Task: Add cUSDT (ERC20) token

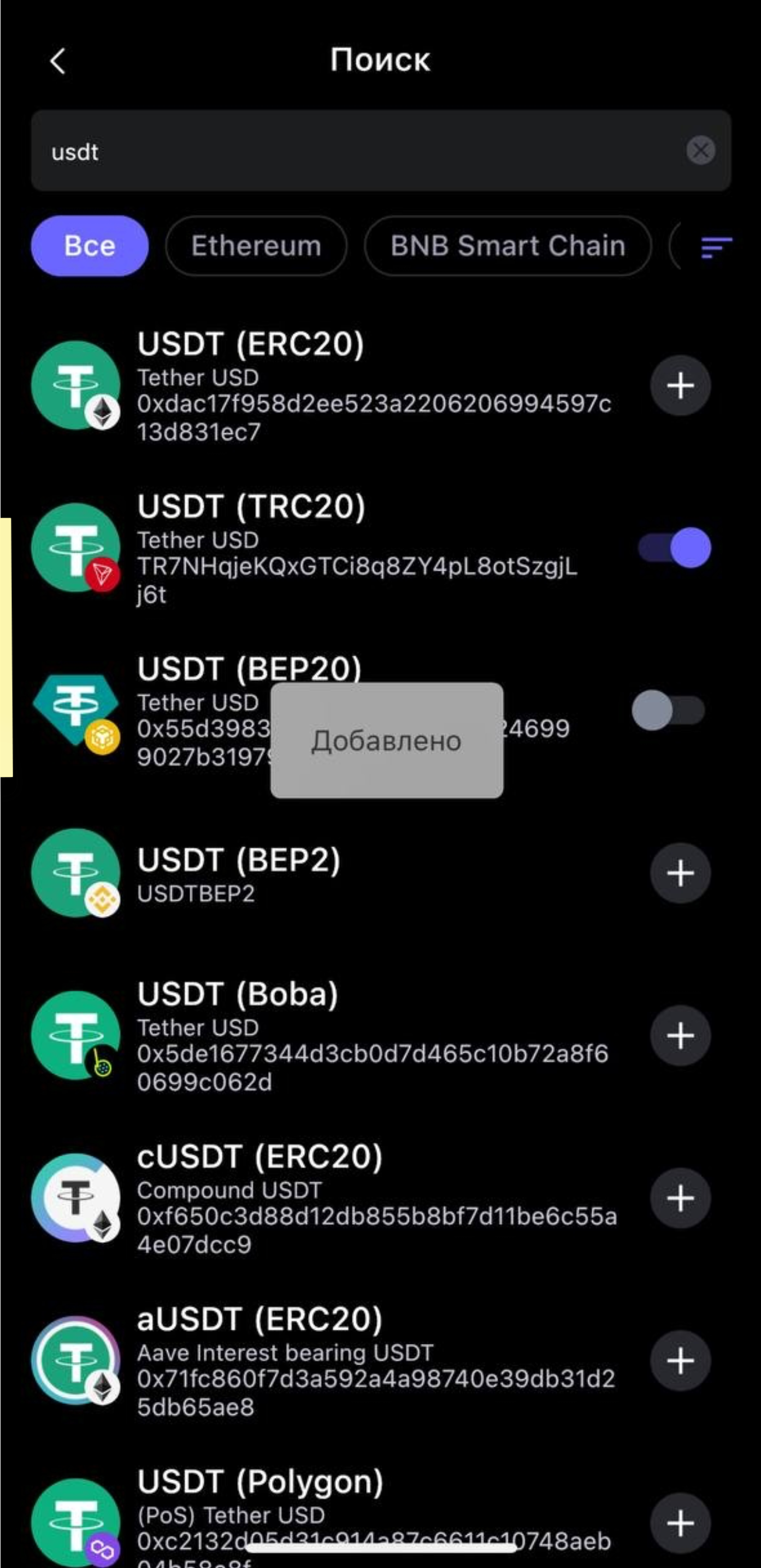Action: 680,1198
